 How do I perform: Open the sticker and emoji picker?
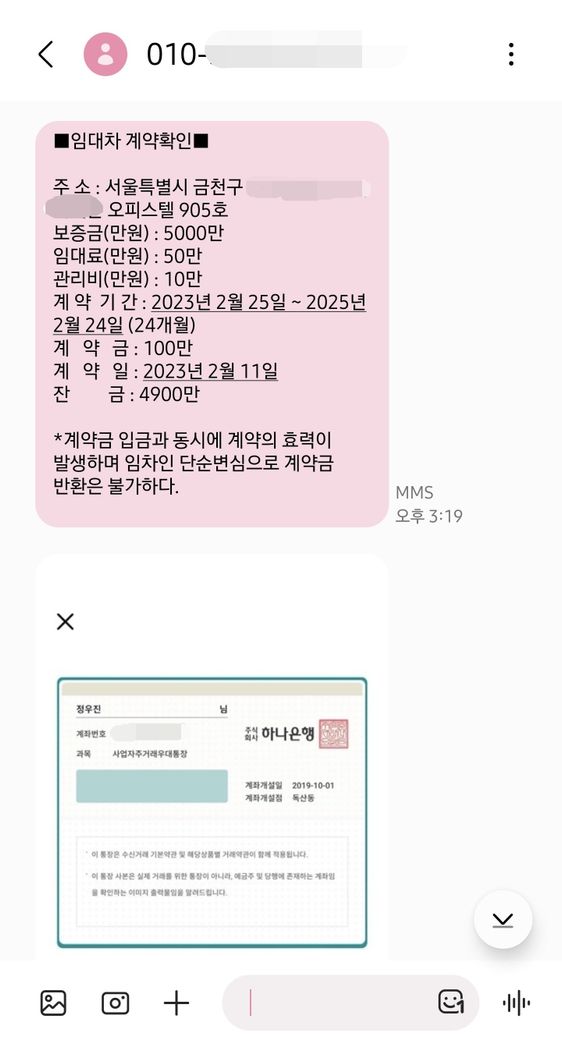[x=451, y=1002]
